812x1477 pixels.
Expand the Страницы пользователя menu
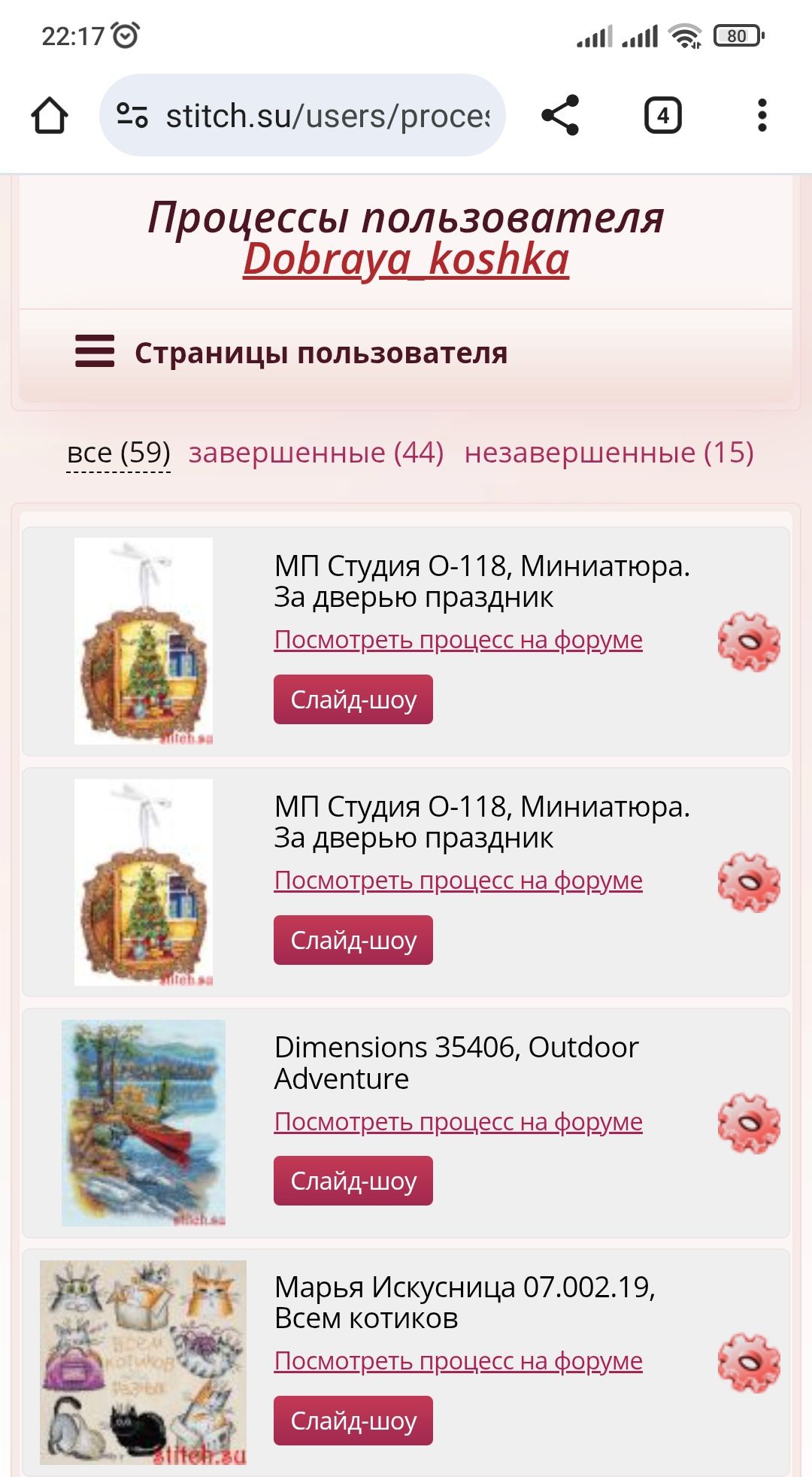pyautogui.click(x=292, y=353)
